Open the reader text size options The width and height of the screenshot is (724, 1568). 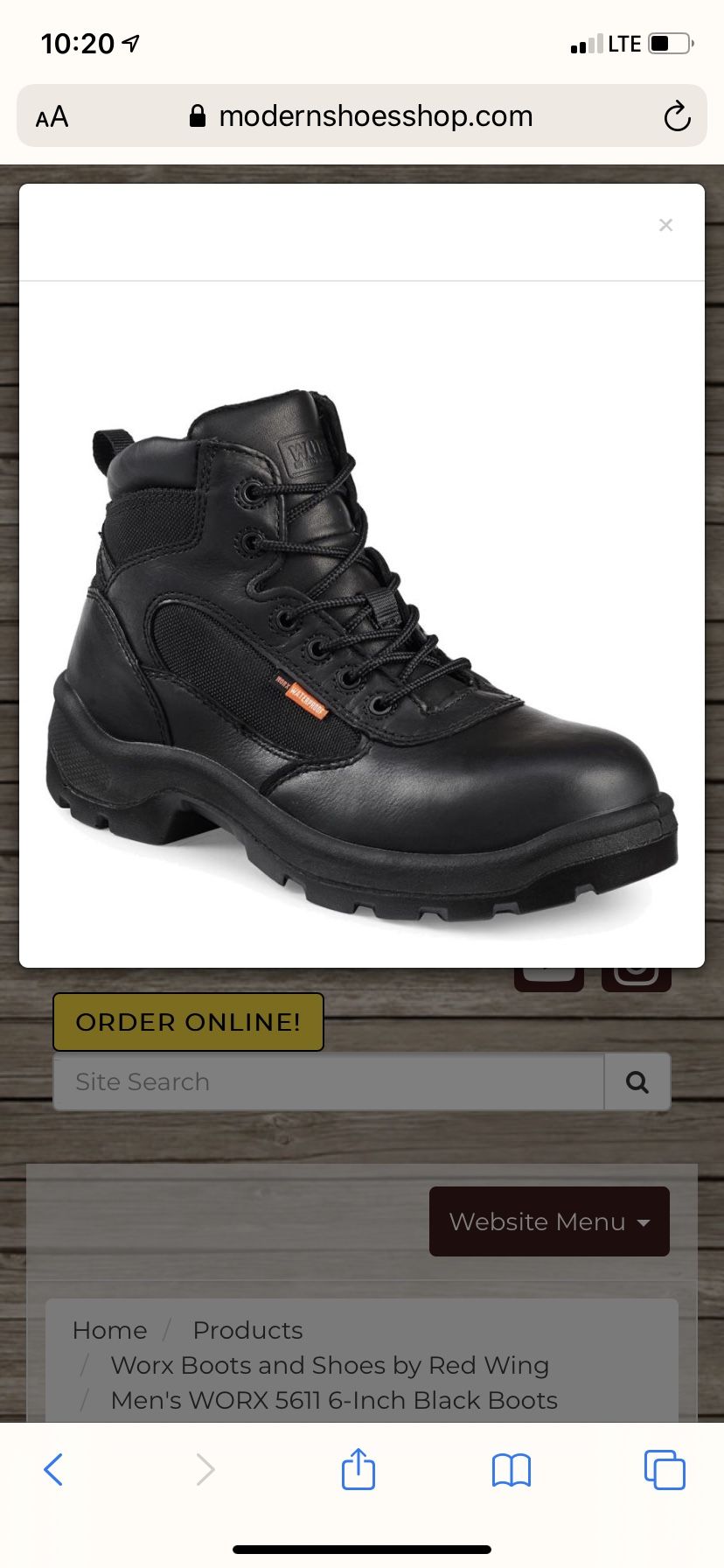tap(52, 116)
